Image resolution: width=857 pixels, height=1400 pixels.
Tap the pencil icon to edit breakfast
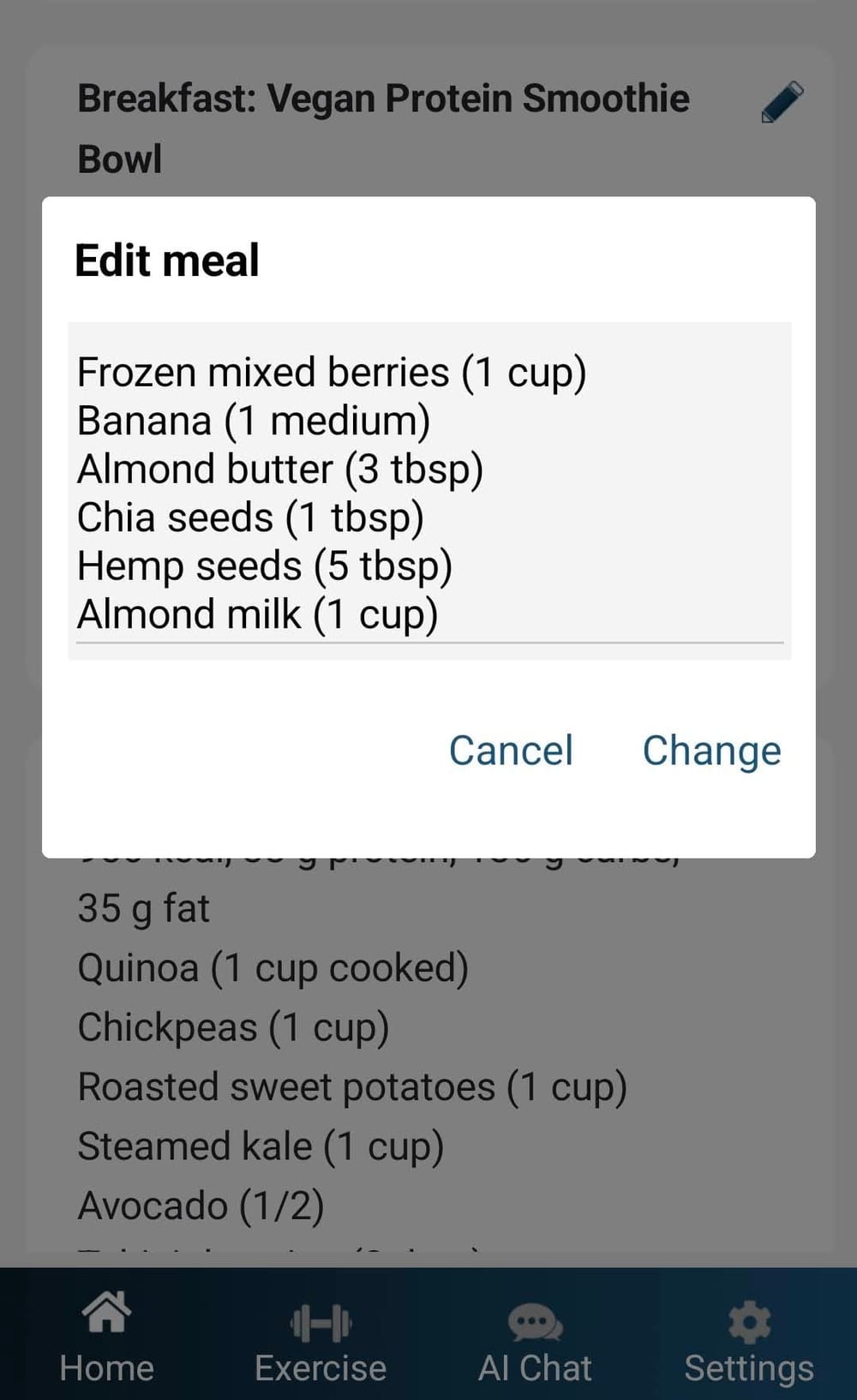(784, 100)
